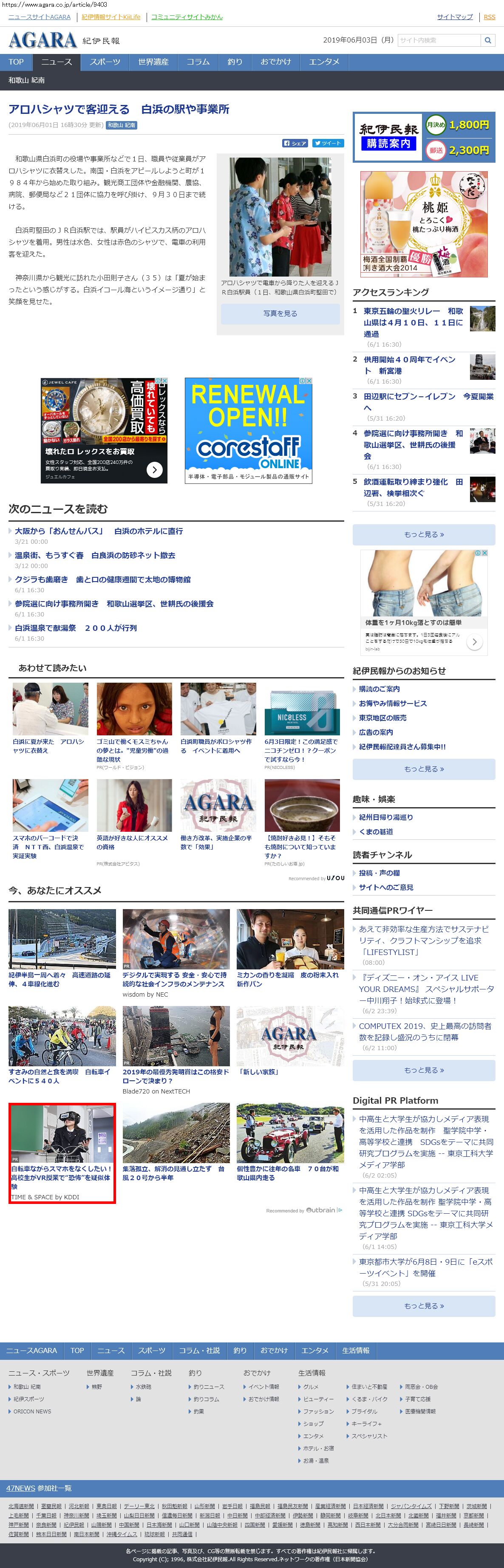Open the VR授業 bicycle smartphone card

(62, 1152)
